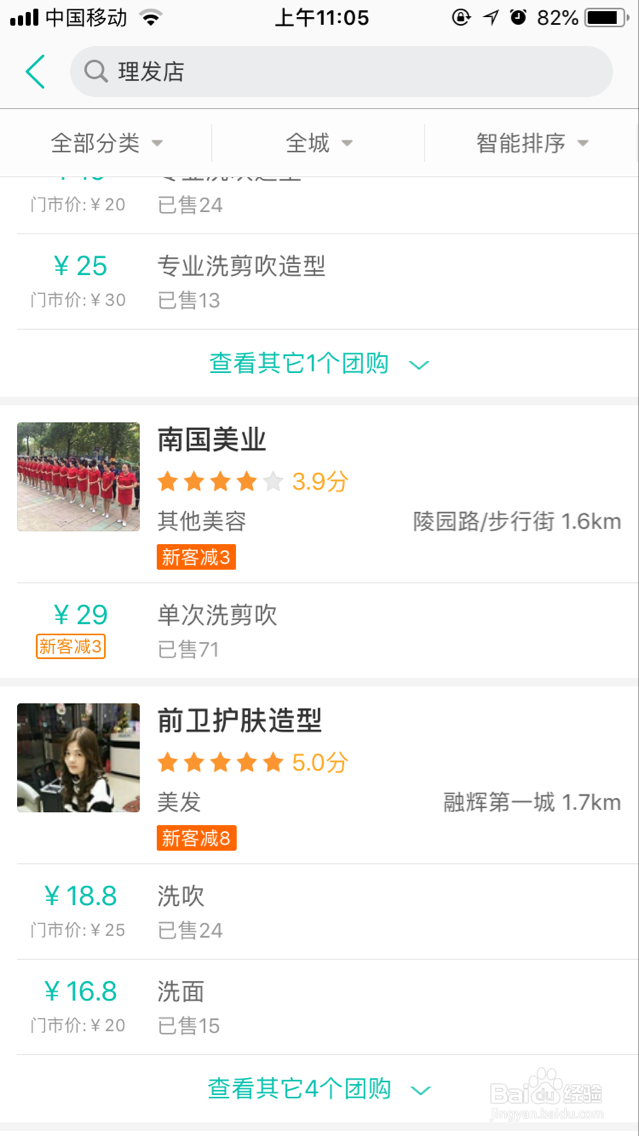Open the 全城 area dropdown

pyautogui.click(x=319, y=143)
